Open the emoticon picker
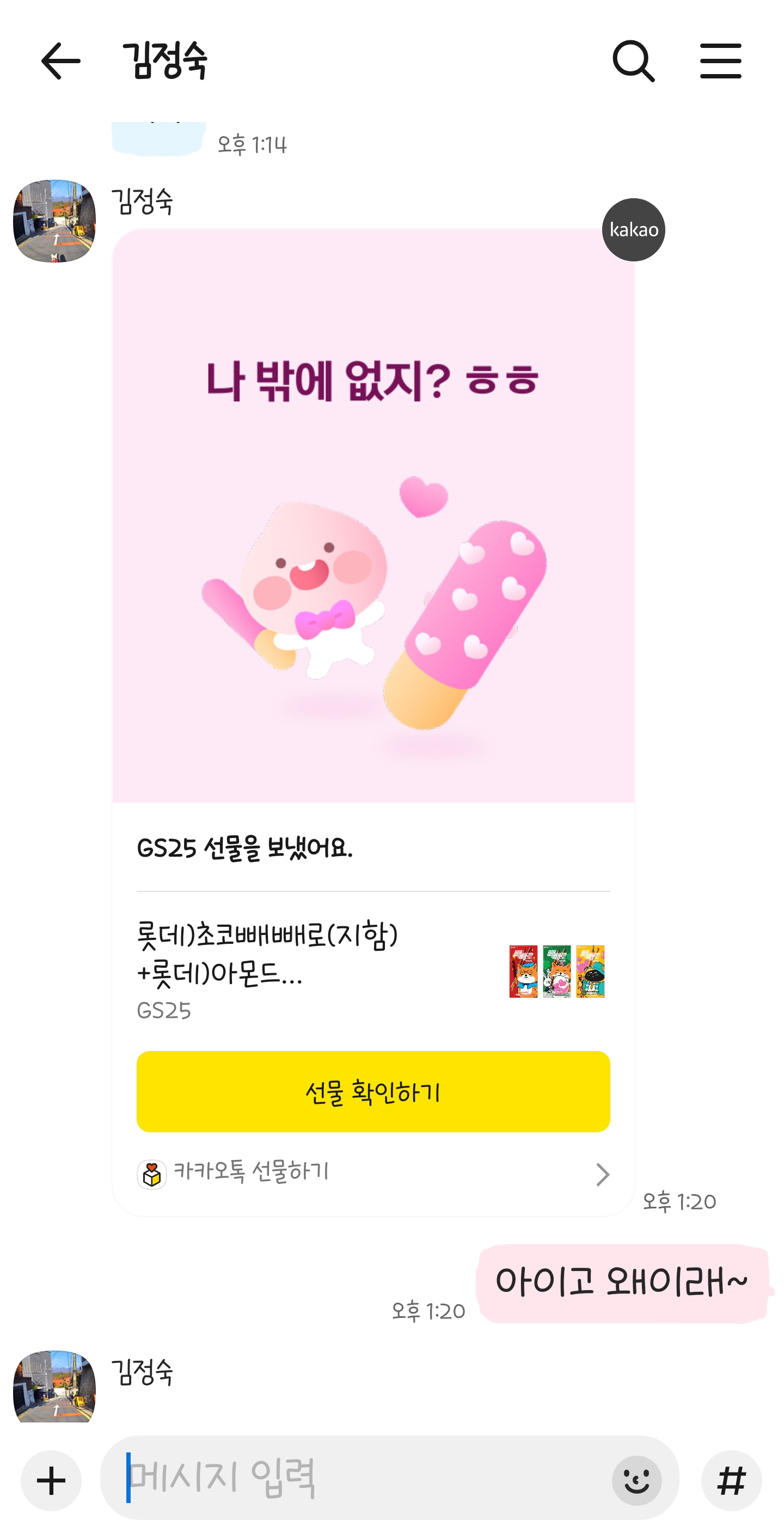 coord(636,1480)
